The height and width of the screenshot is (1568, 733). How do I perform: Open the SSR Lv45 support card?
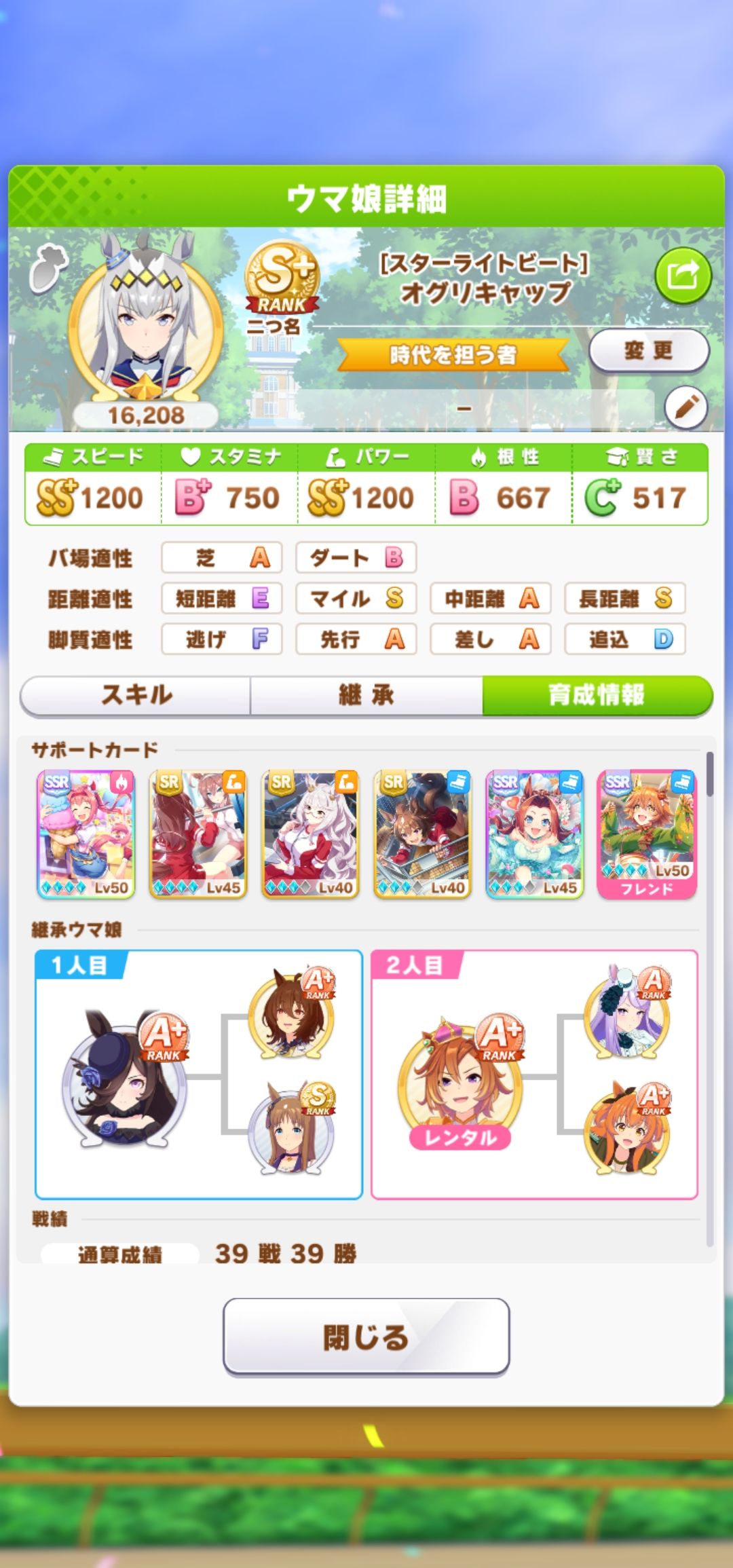(534, 834)
